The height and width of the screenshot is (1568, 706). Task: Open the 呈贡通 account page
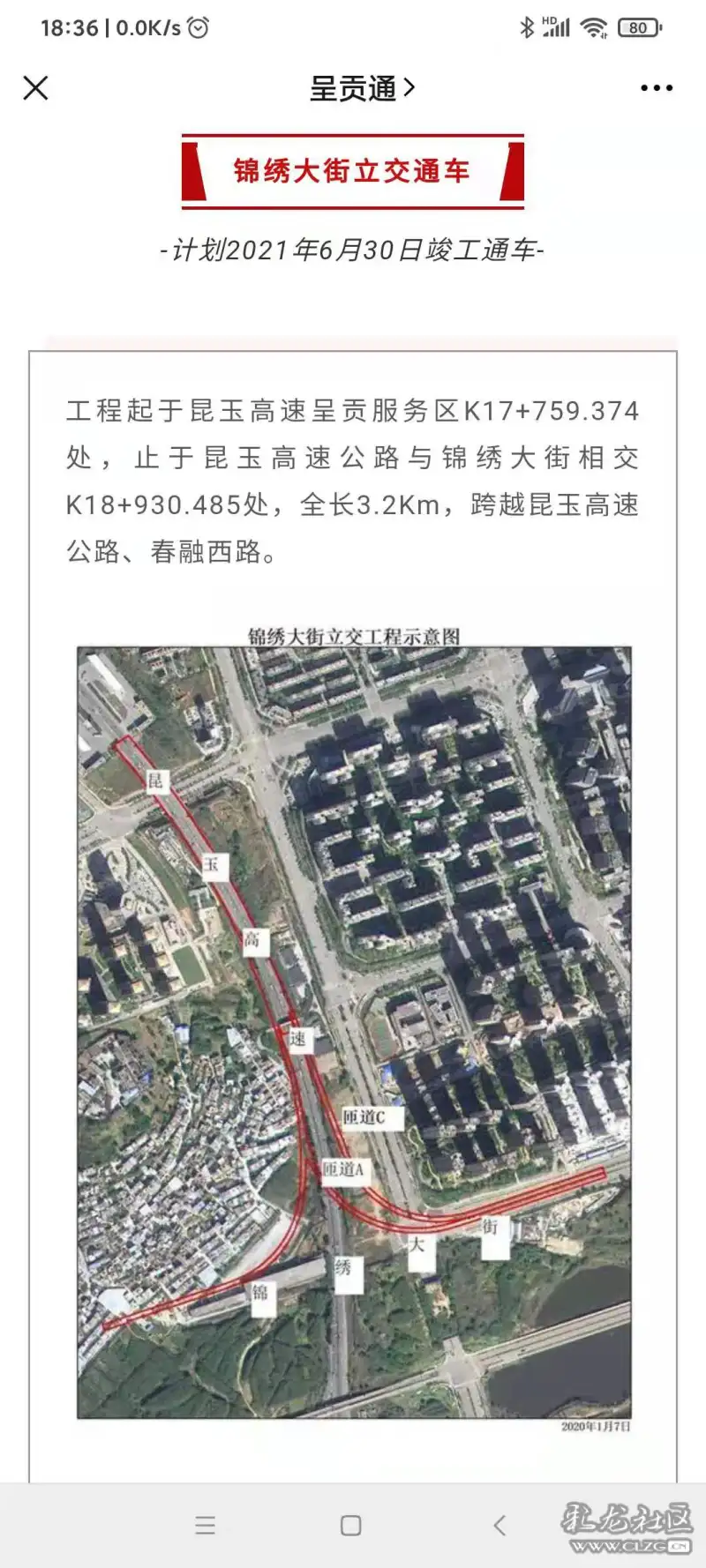point(361,88)
